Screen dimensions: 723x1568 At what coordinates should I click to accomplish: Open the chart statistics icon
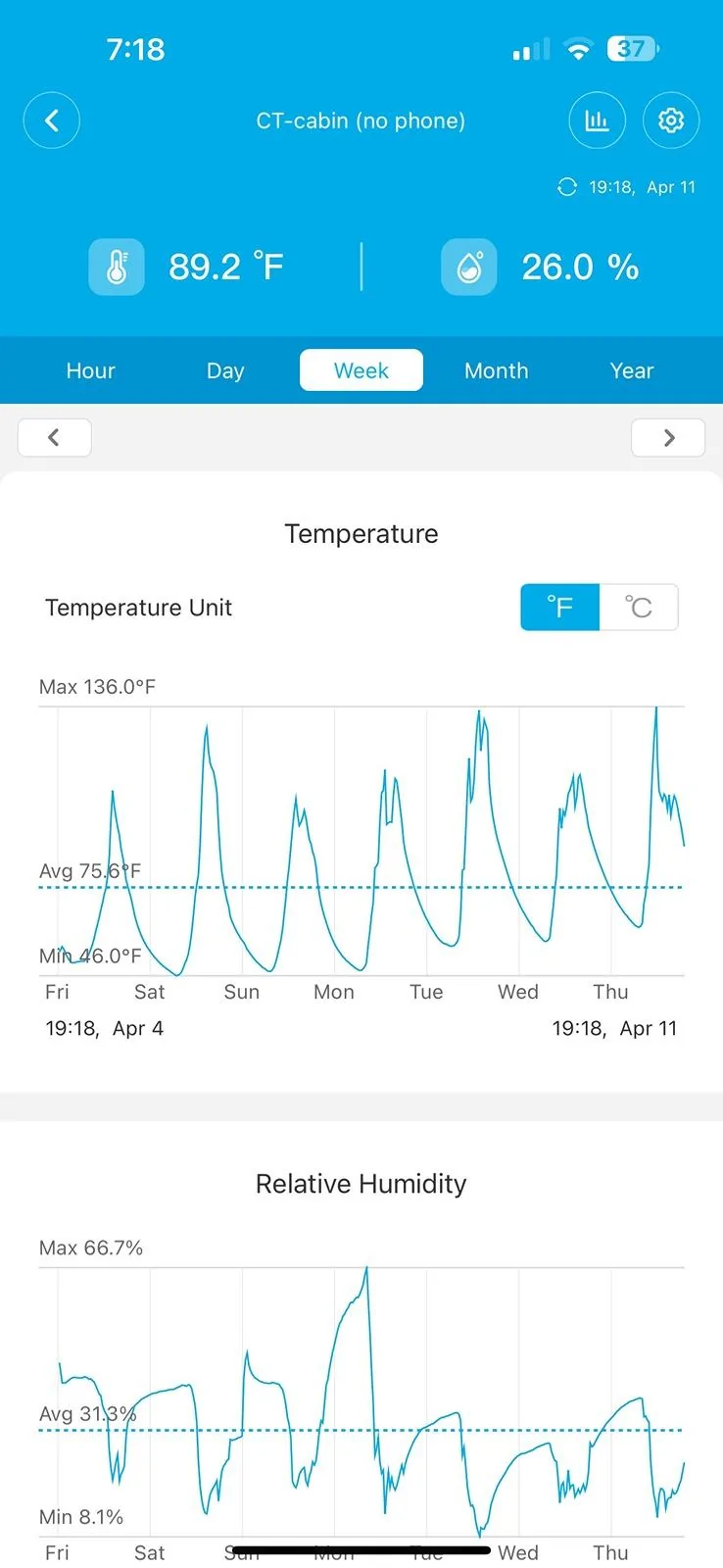(x=598, y=121)
